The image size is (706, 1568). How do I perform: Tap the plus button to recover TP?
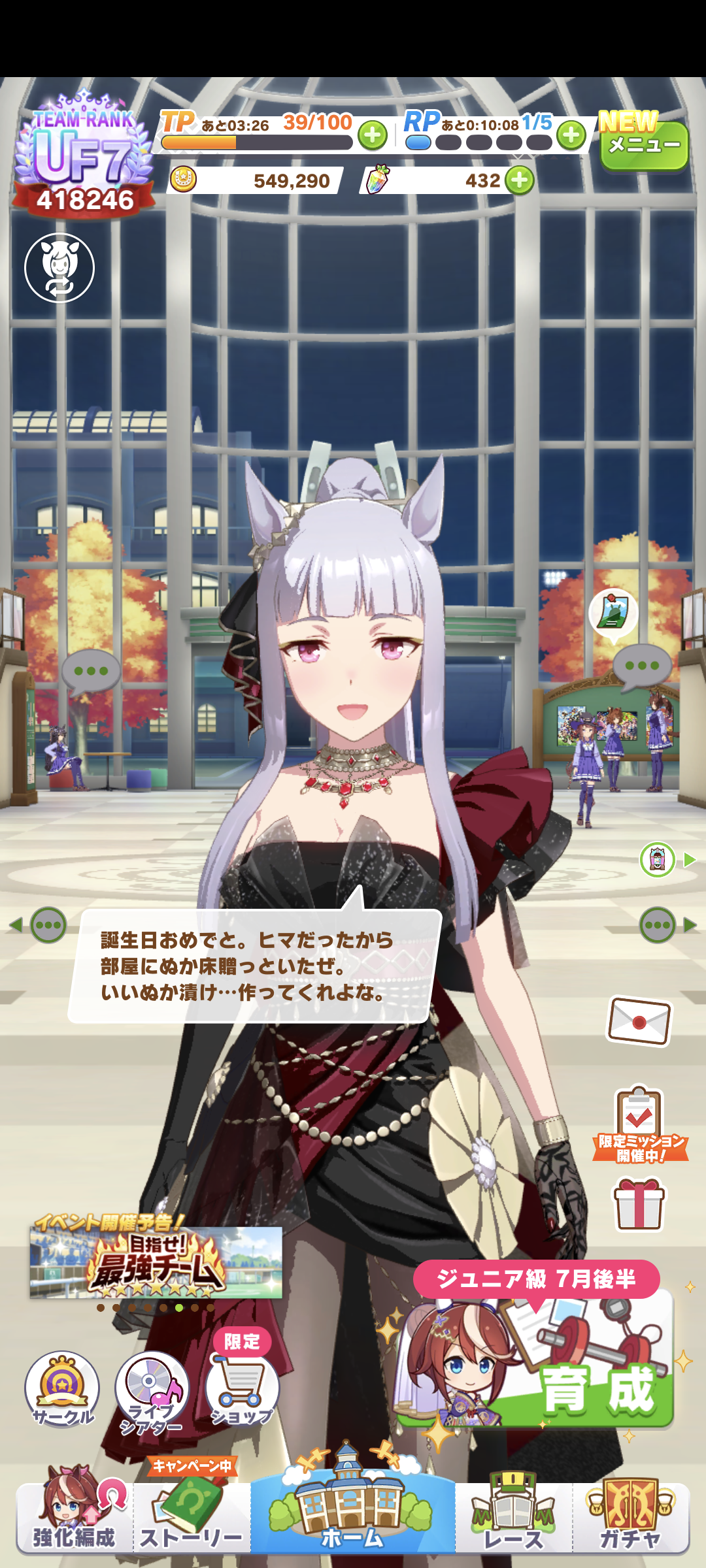(x=373, y=136)
